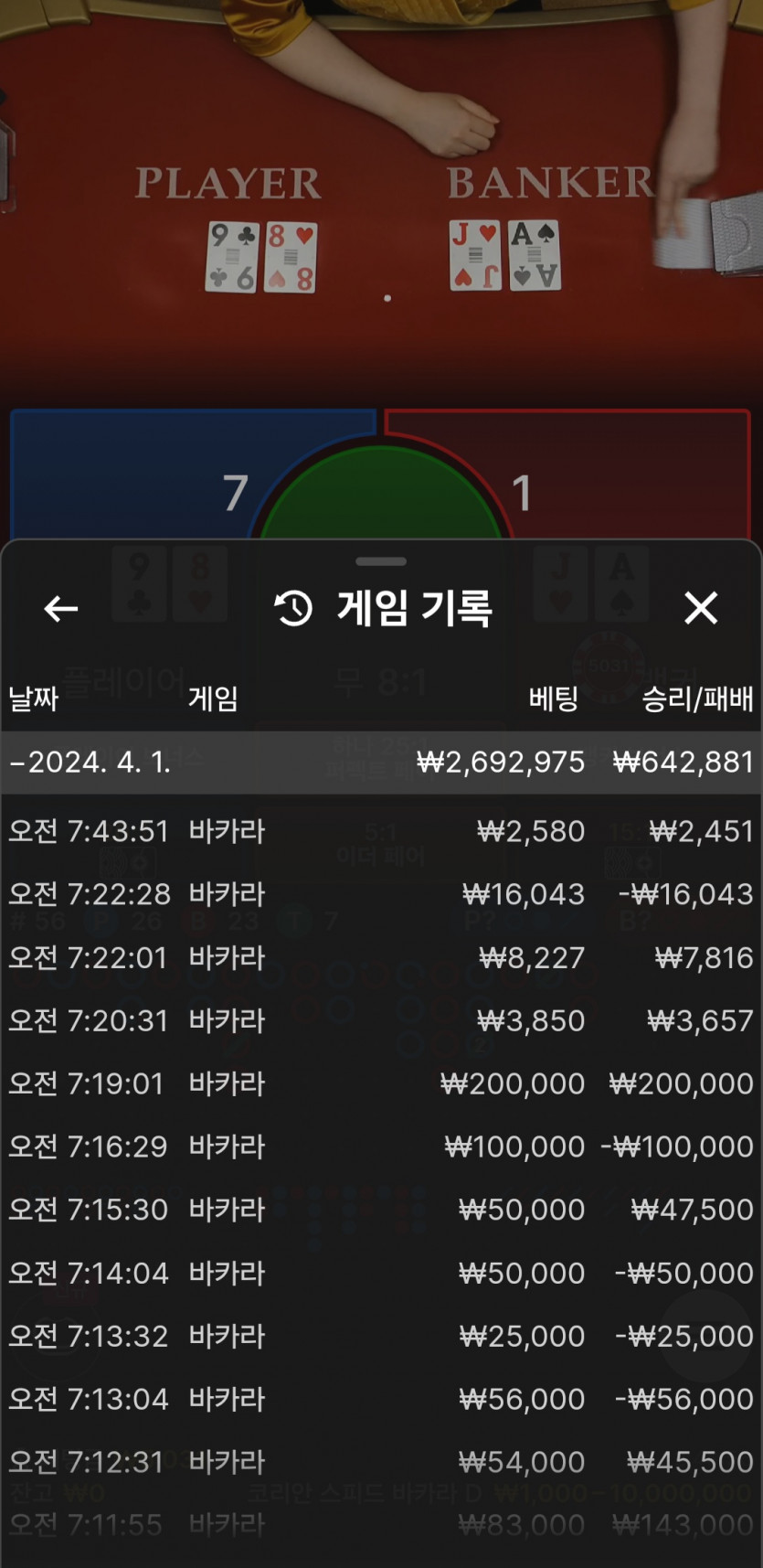Open the 오전 7:20:31 baccarat record
Screen dimensions: 763x1568
[381, 1020]
